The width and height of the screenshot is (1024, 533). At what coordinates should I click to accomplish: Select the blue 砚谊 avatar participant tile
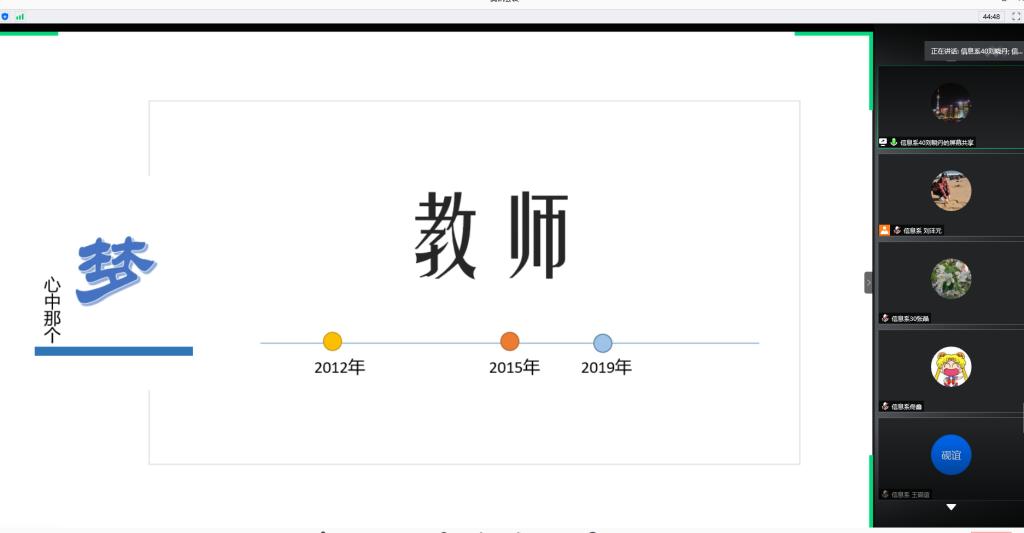(x=950, y=456)
